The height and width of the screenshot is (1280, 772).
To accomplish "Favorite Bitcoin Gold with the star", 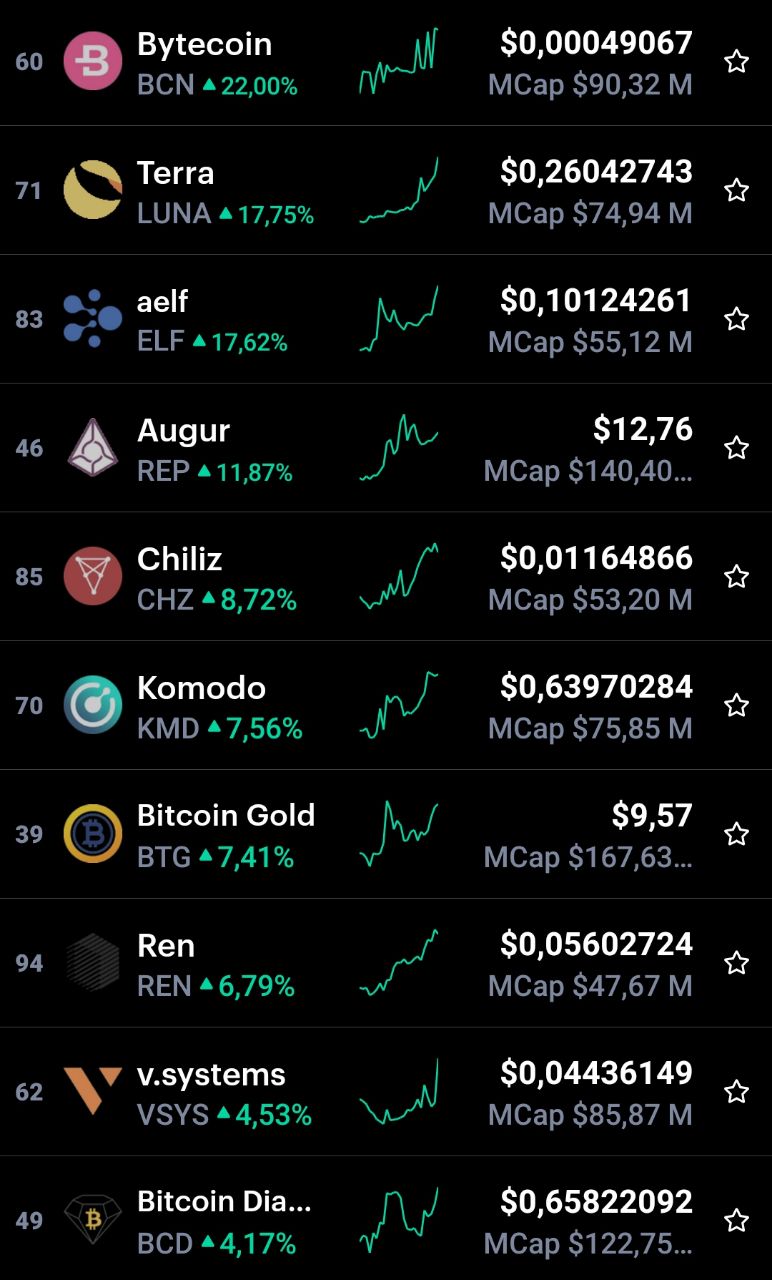I will coord(737,834).
